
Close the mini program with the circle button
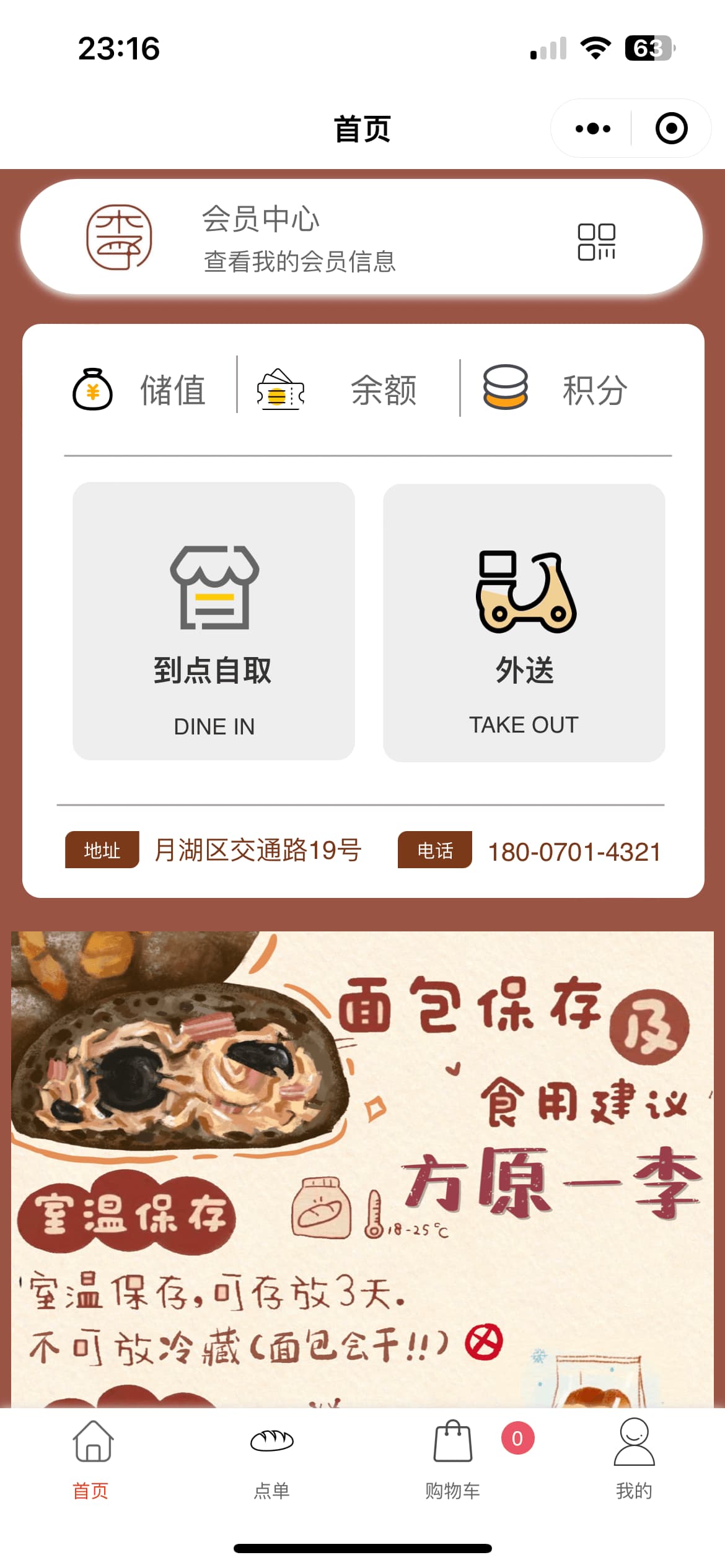coord(671,129)
